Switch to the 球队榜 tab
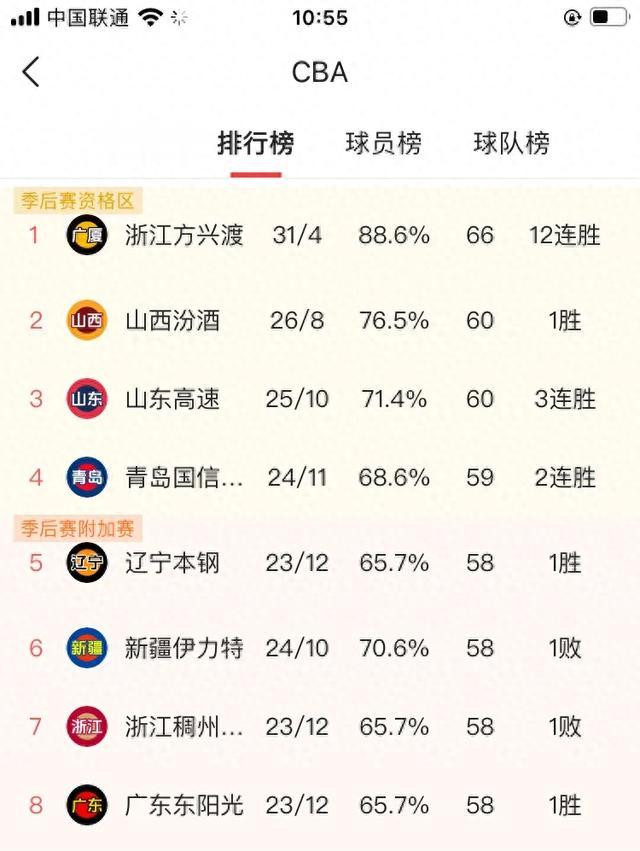Screen dimensions: 640x851 pos(511,143)
